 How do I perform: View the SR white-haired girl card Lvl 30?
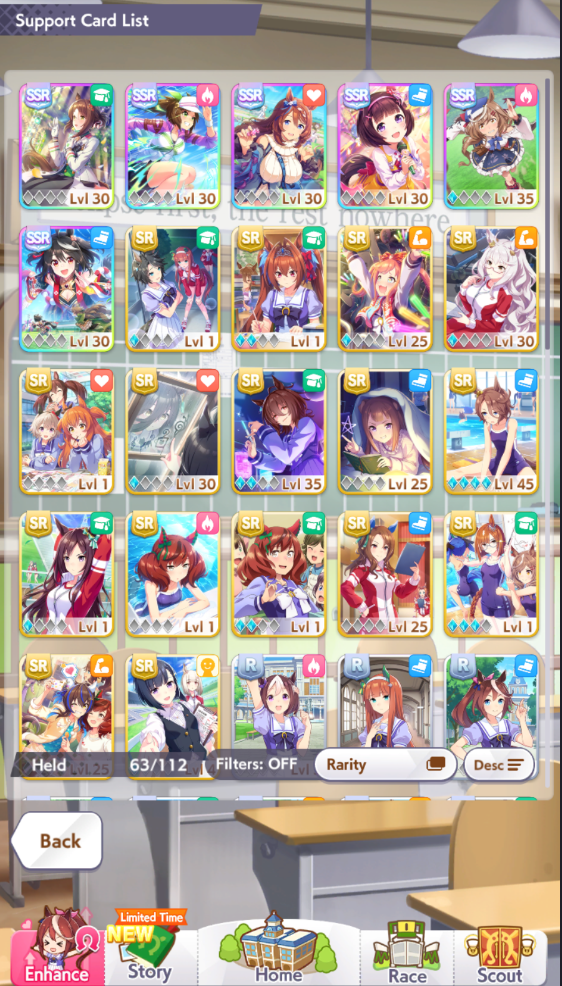pos(492,289)
